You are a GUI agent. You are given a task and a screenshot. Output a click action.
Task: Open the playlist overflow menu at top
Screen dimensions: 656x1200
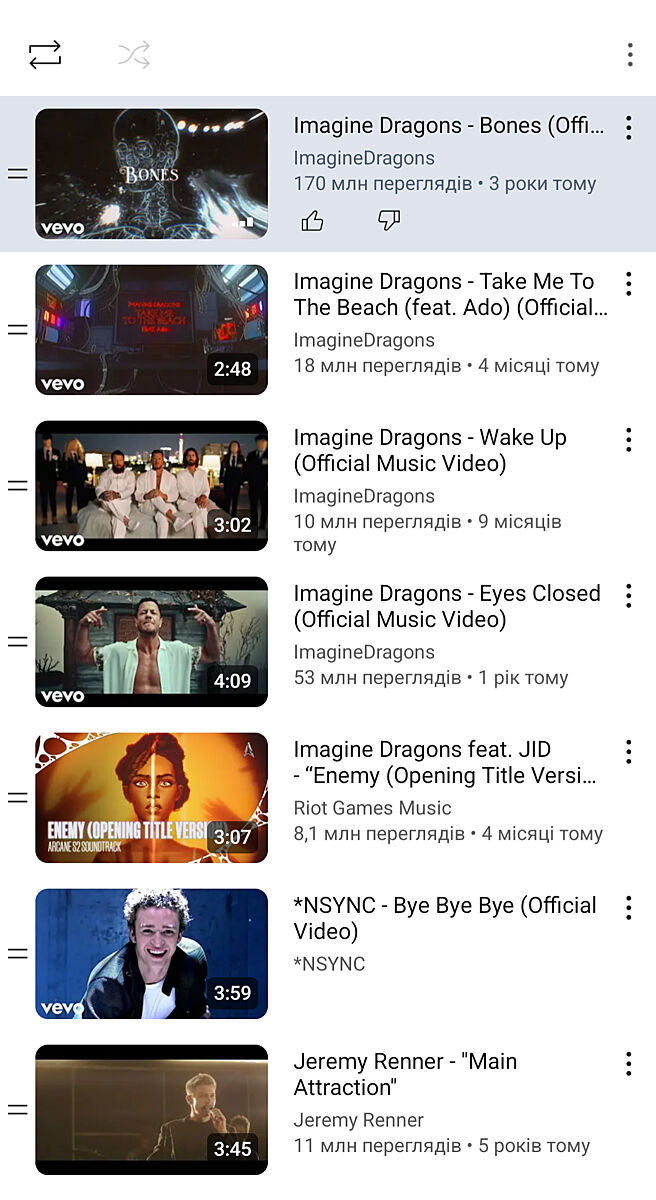[x=629, y=55]
